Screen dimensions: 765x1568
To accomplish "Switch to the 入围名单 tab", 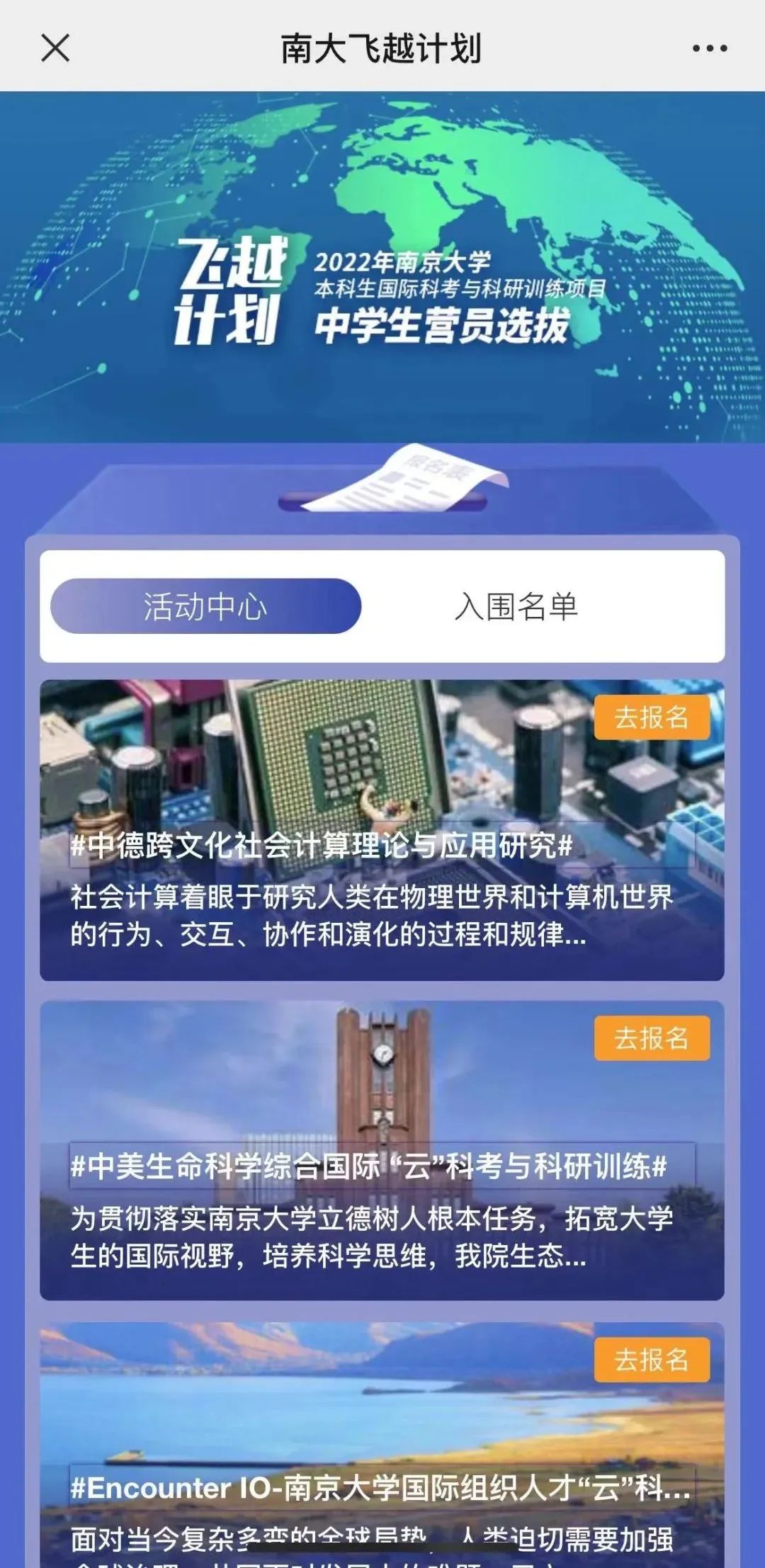I will (516, 606).
